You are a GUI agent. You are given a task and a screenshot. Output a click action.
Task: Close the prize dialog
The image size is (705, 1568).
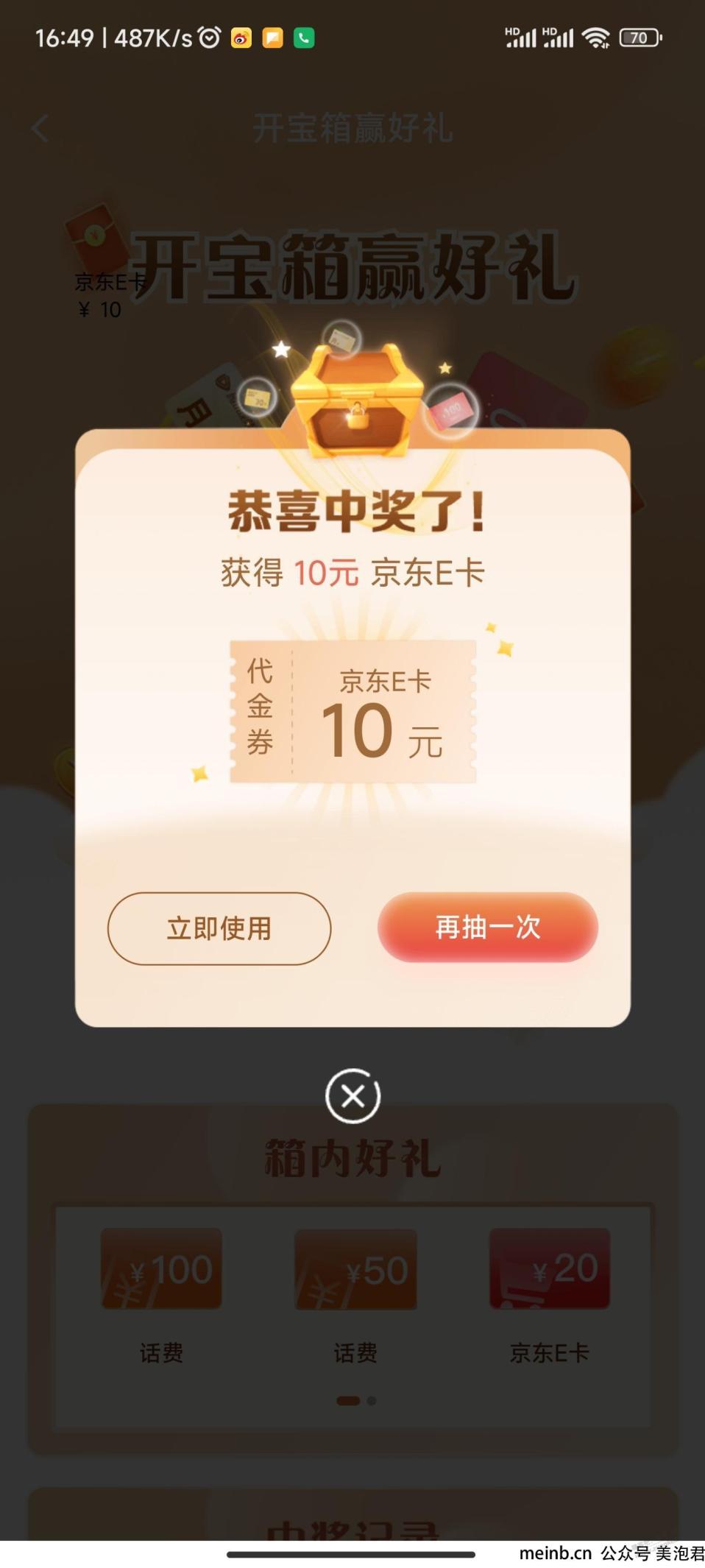click(x=352, y=1096)
